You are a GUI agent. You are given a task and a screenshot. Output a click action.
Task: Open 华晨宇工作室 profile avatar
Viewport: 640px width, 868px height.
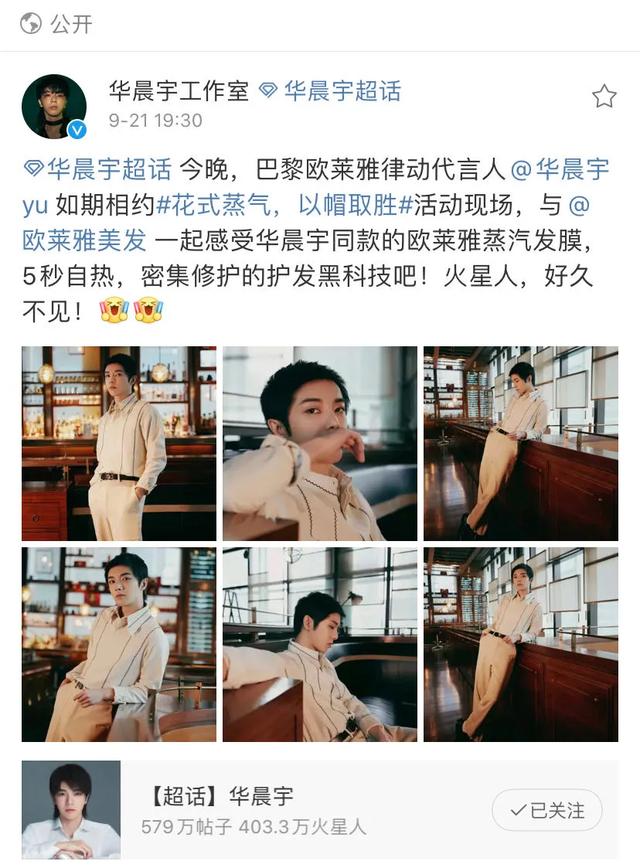click(x=54, y=106)
